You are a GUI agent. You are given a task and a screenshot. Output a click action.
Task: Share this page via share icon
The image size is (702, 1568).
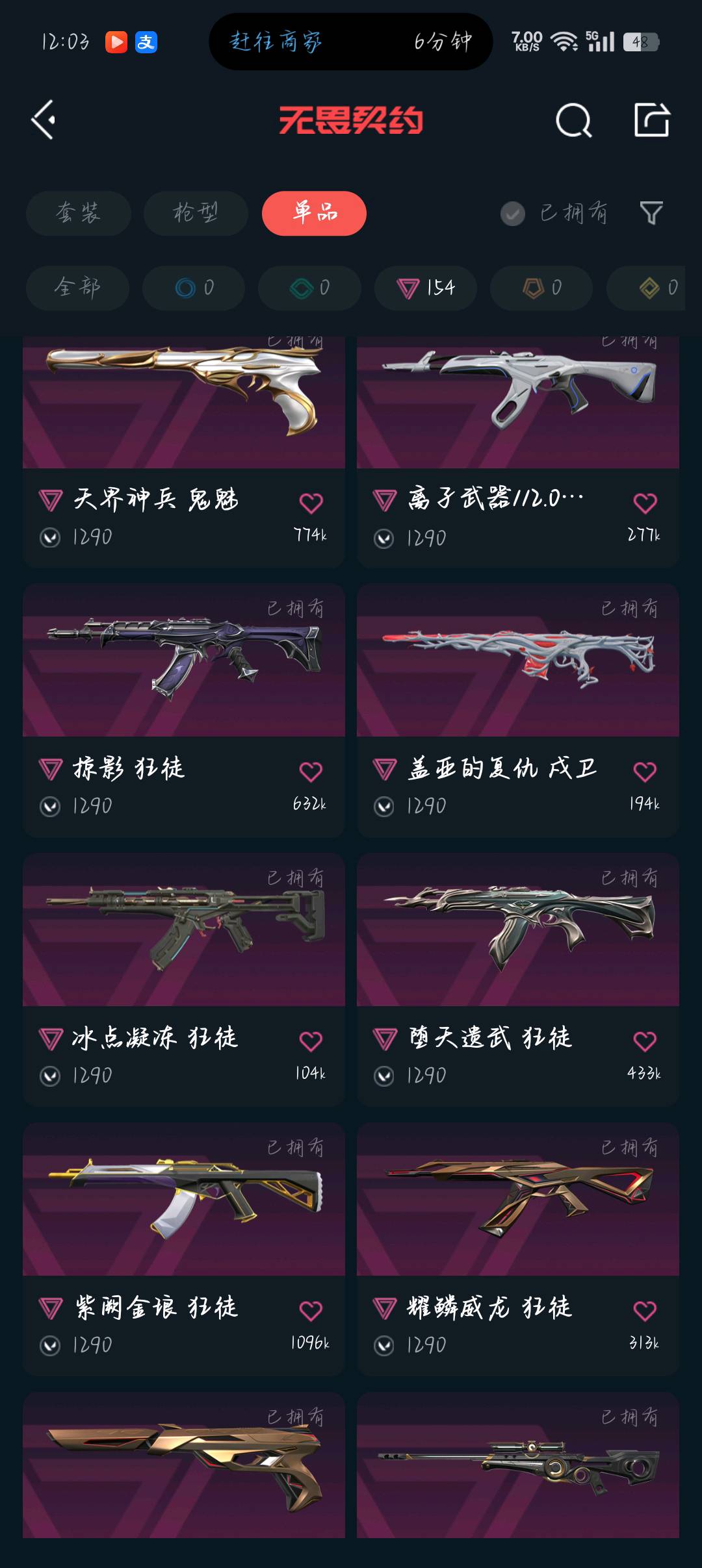point(651,120)
